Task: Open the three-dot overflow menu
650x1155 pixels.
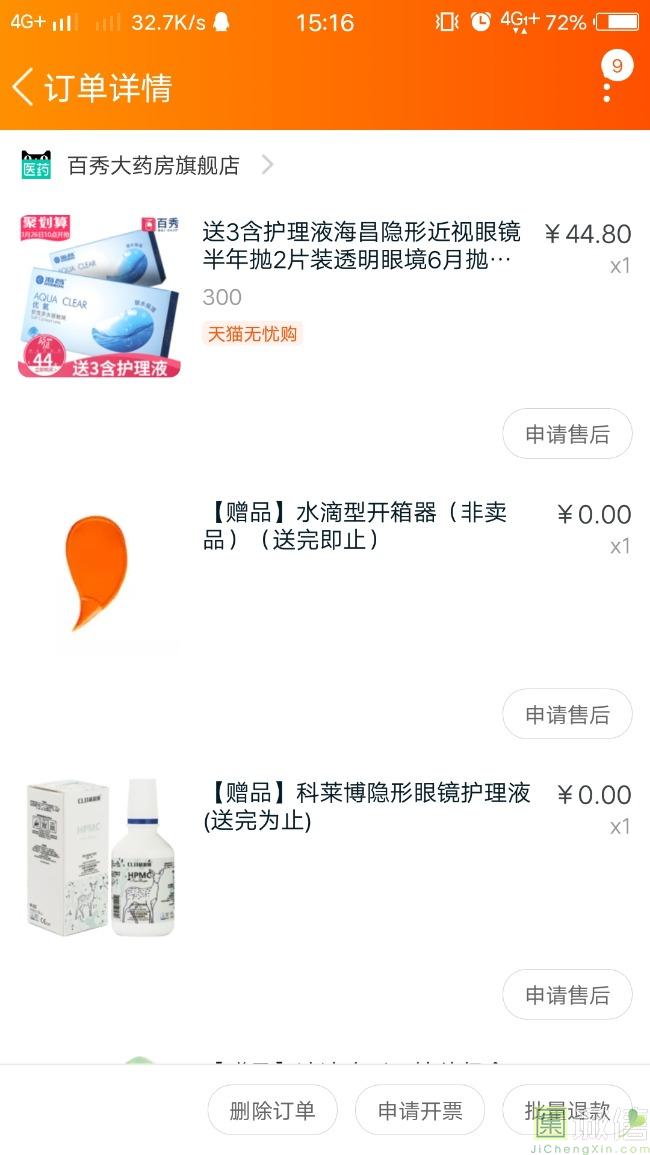Action: 607,88
